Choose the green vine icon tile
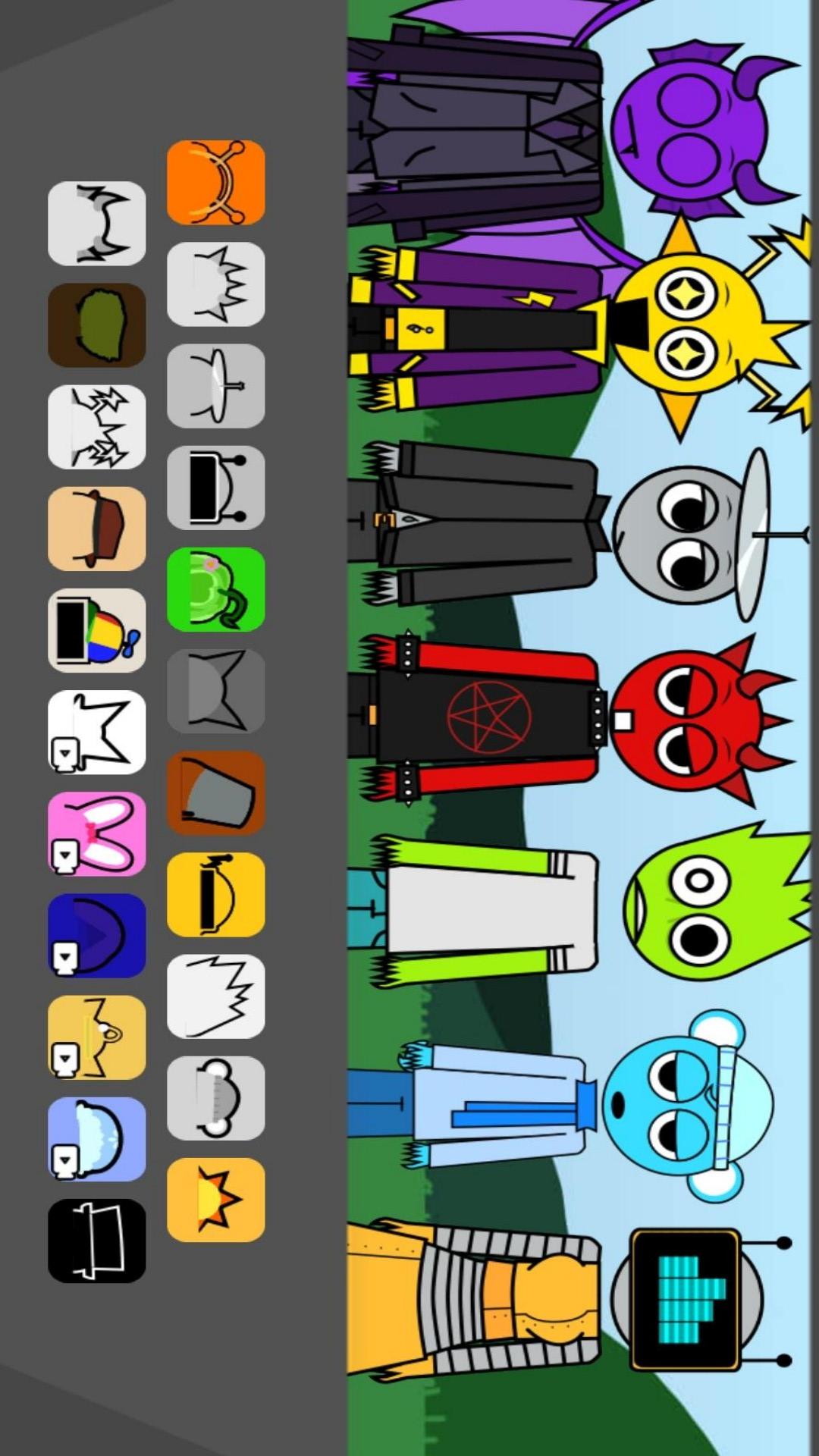 point(216,589)
